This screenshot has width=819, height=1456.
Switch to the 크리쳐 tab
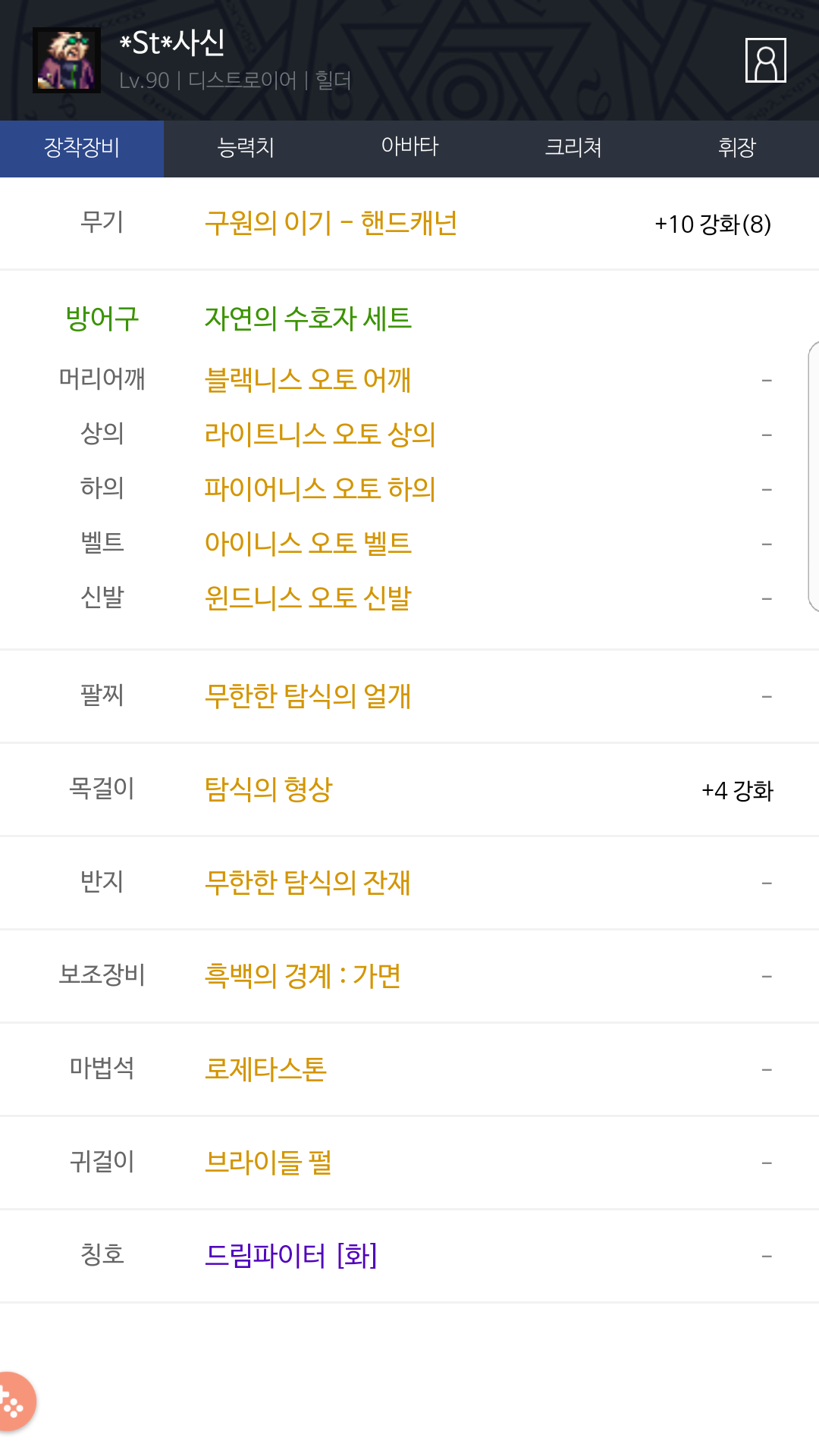[573, 148]
